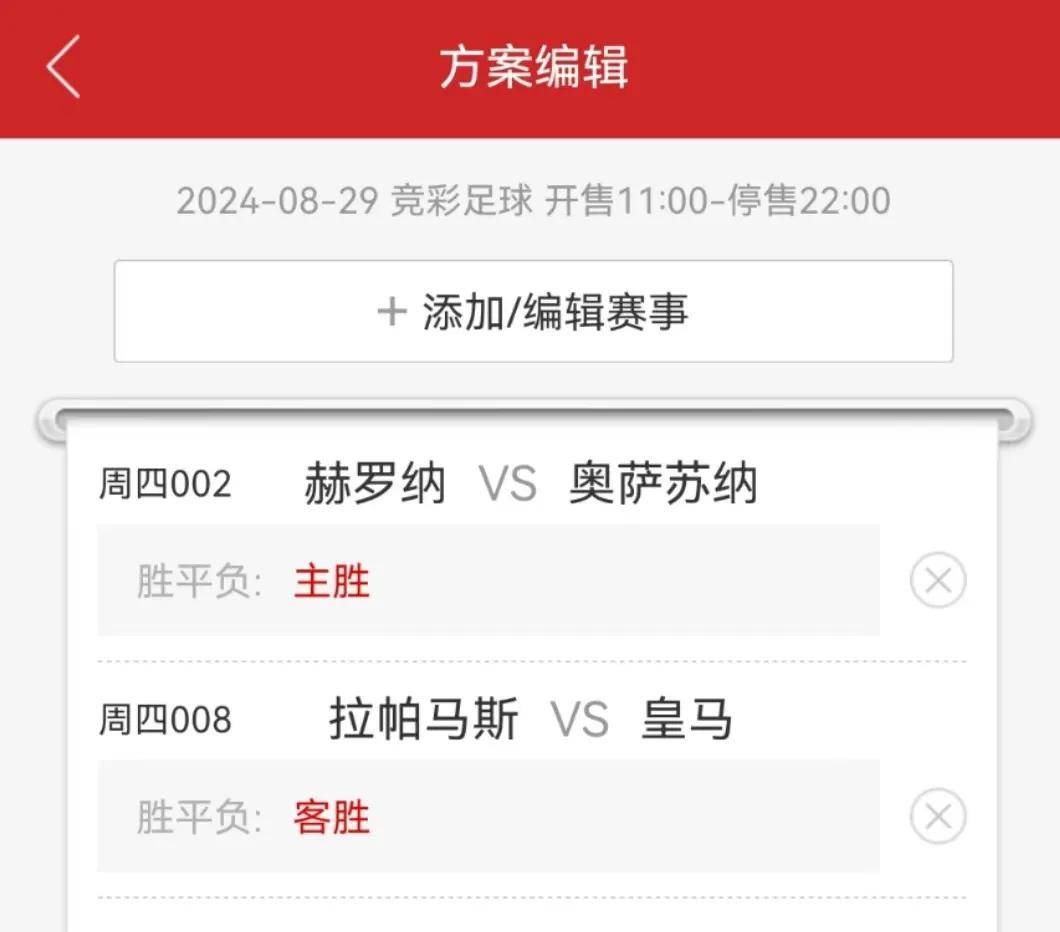
Task: Tap the 添加/编辑赛事 button
Action: pyautogui.click(x=533, y=312)
